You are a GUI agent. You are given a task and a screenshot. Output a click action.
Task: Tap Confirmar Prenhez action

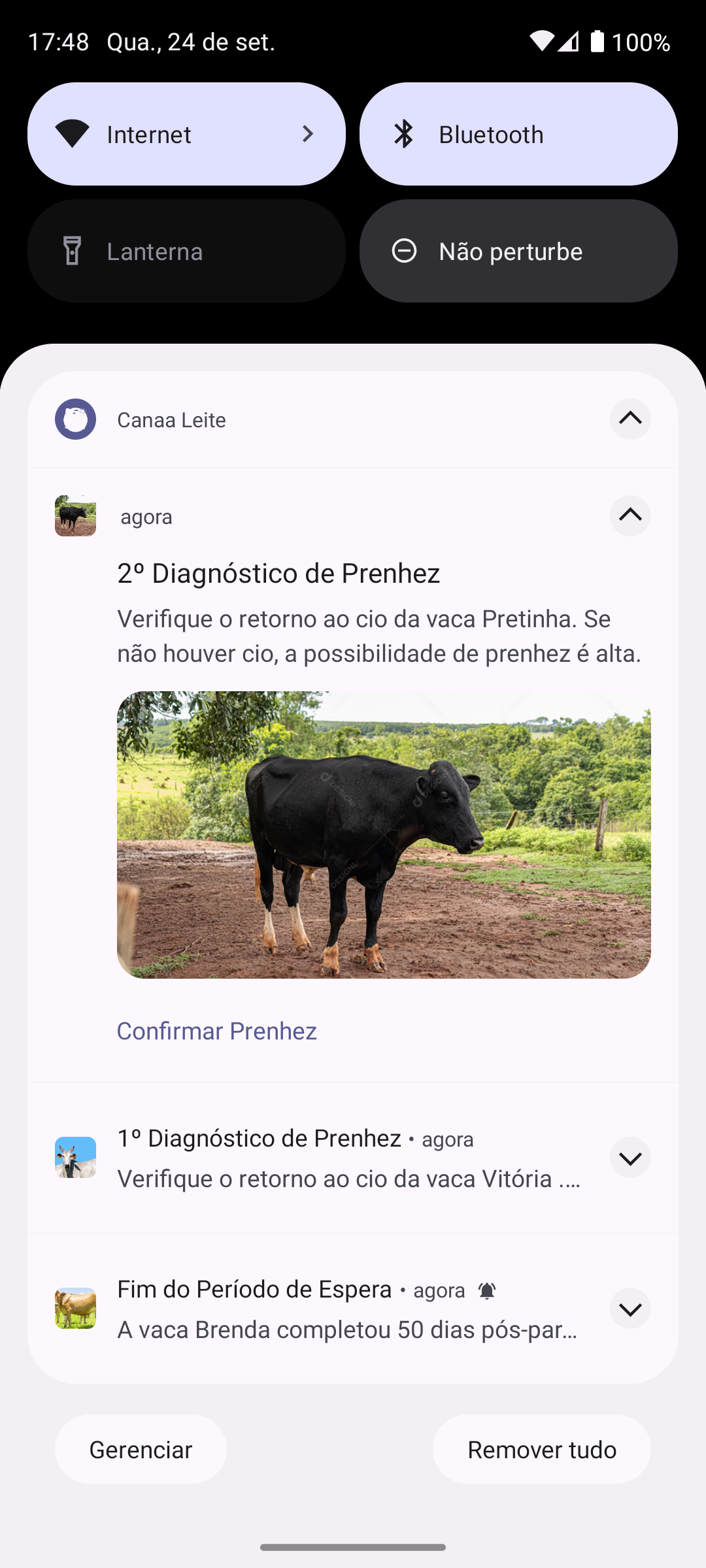coord(217,1030)
